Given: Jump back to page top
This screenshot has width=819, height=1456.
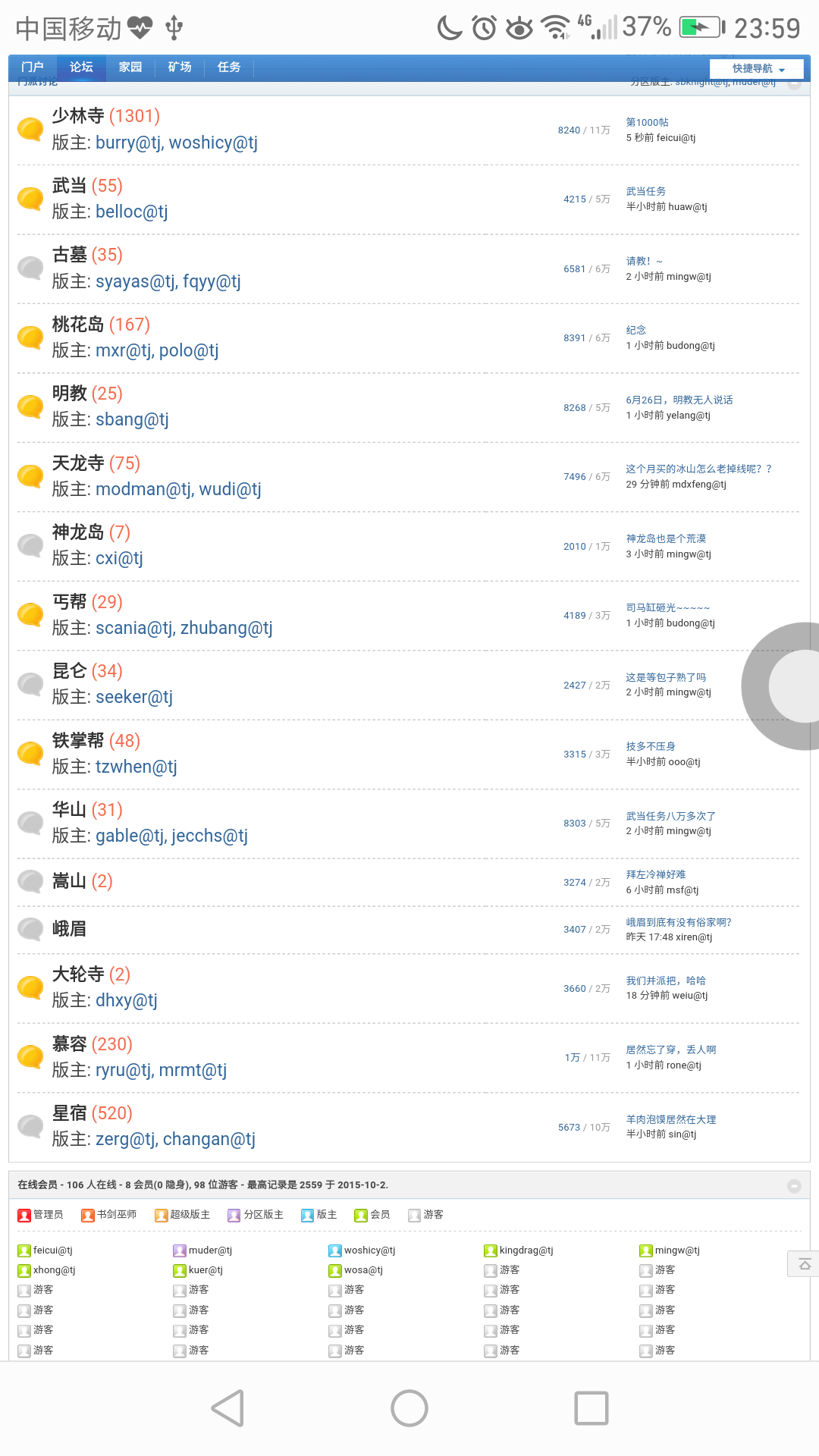Looking at the screenshot, I should click(x=804, y=1264).
